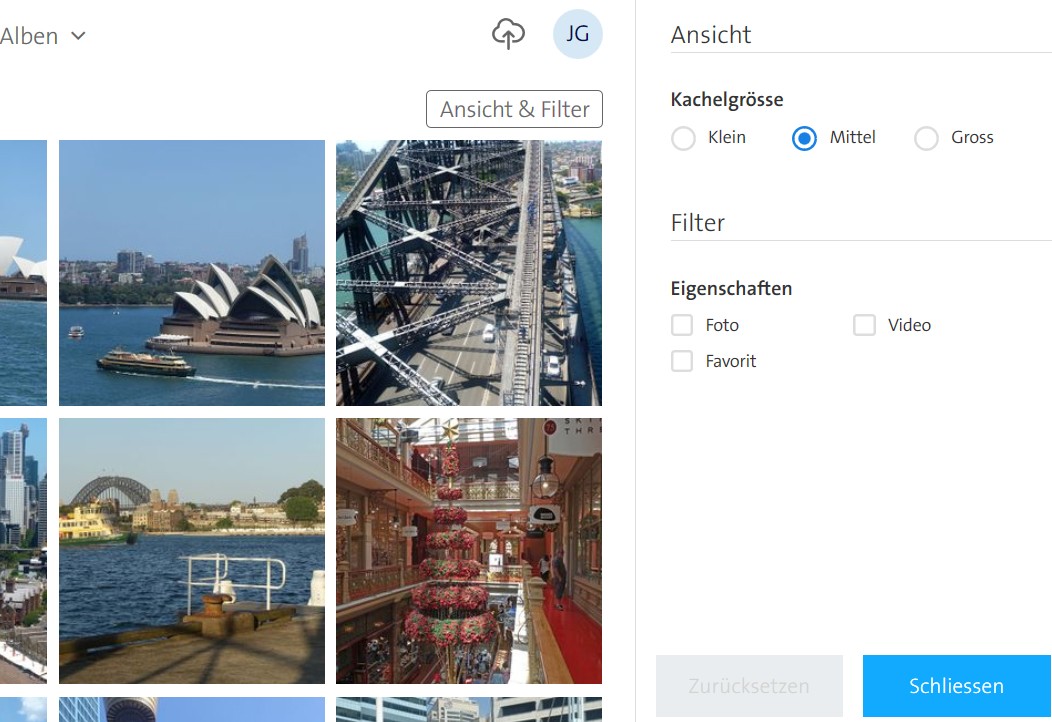Tap the Ansicht & Filter button
1052x722 pixels.
(x=514, y=109)
